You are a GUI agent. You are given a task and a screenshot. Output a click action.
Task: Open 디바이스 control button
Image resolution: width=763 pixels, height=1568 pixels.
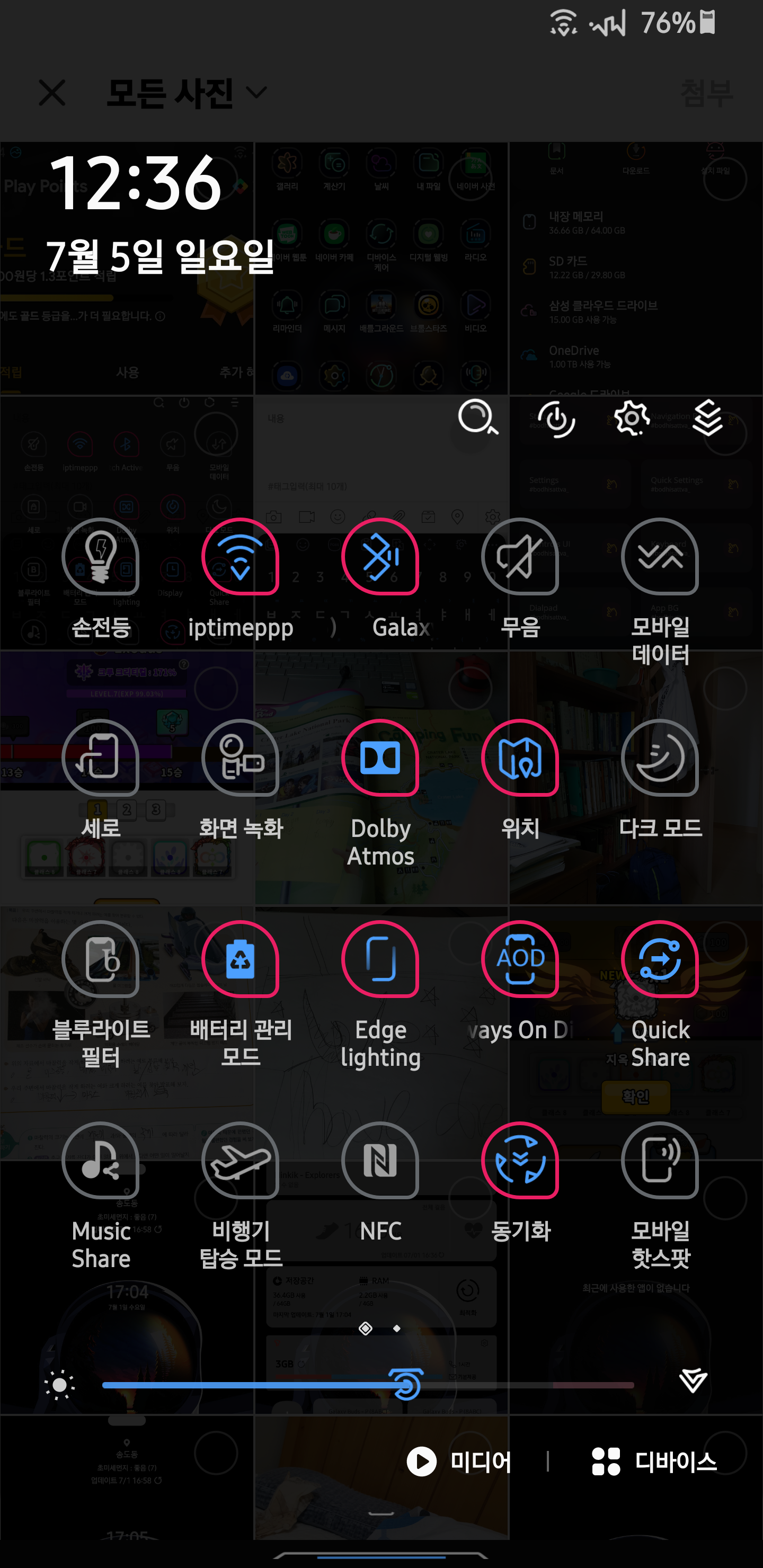pos(654,1462)
